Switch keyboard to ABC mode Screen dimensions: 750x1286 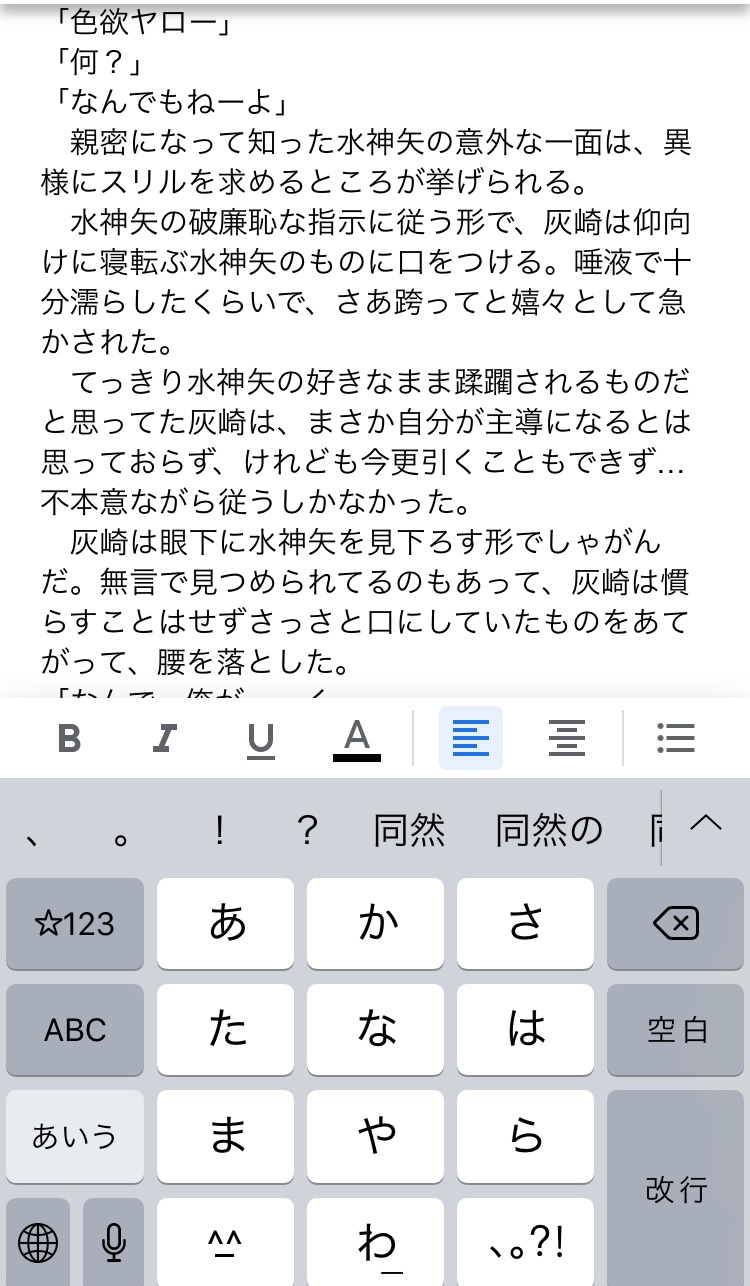(75, 1030)
